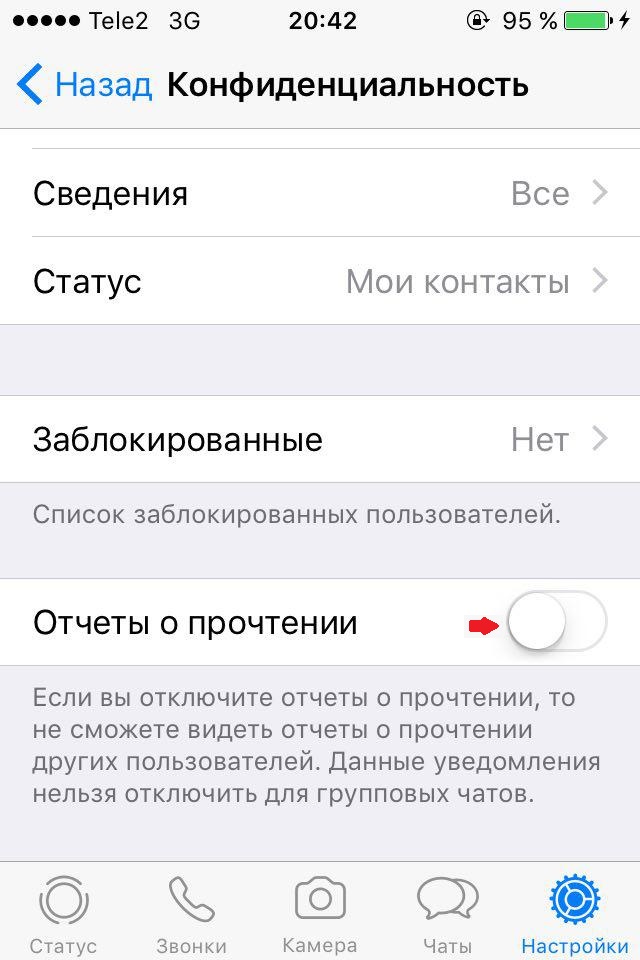Open the Камера tab
Image resolution: width=640 pixels, height=960 pixels.
320,914
